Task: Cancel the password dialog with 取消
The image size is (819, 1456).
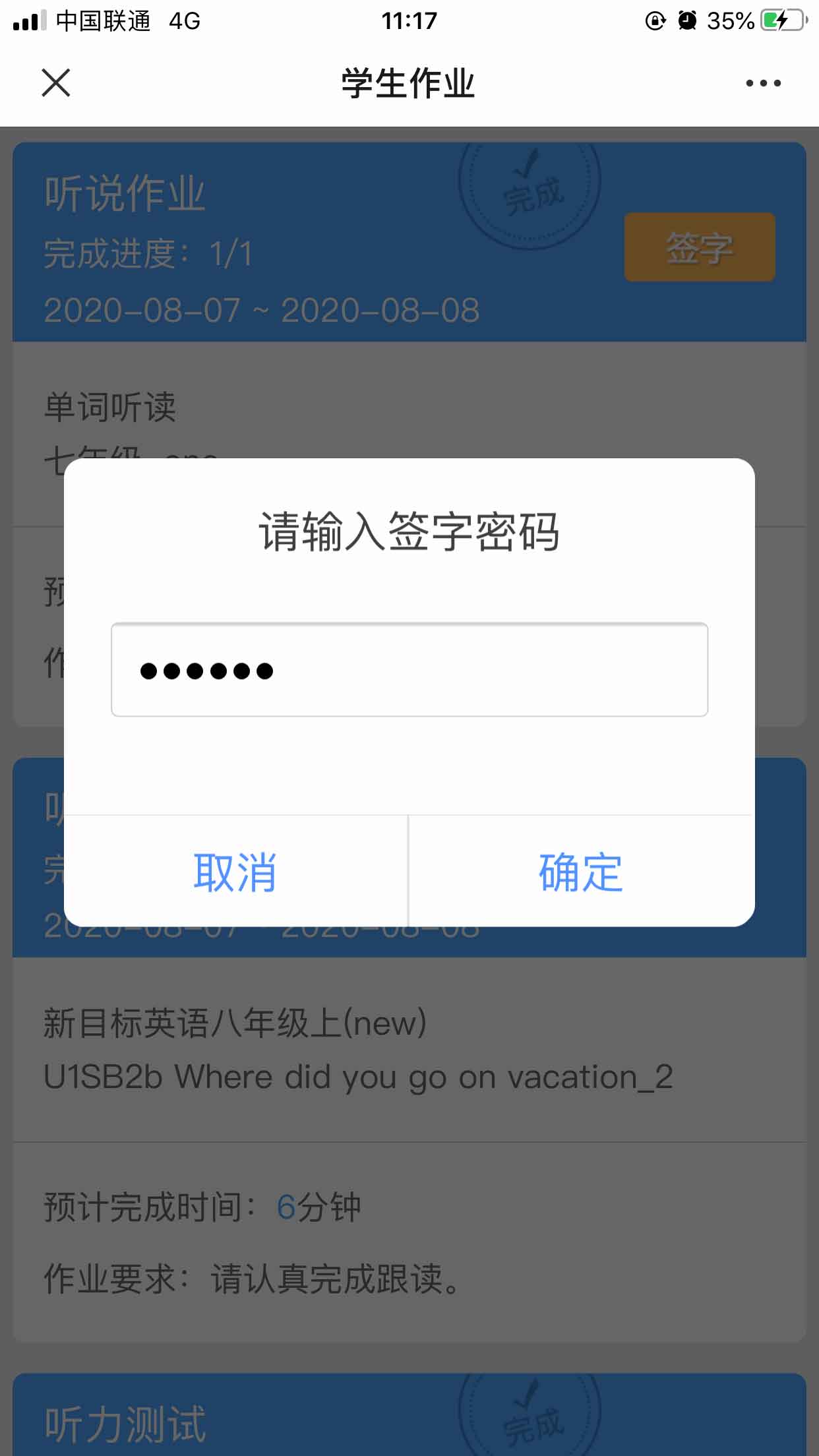Action: pyautogui.click(x=235, y=872)
